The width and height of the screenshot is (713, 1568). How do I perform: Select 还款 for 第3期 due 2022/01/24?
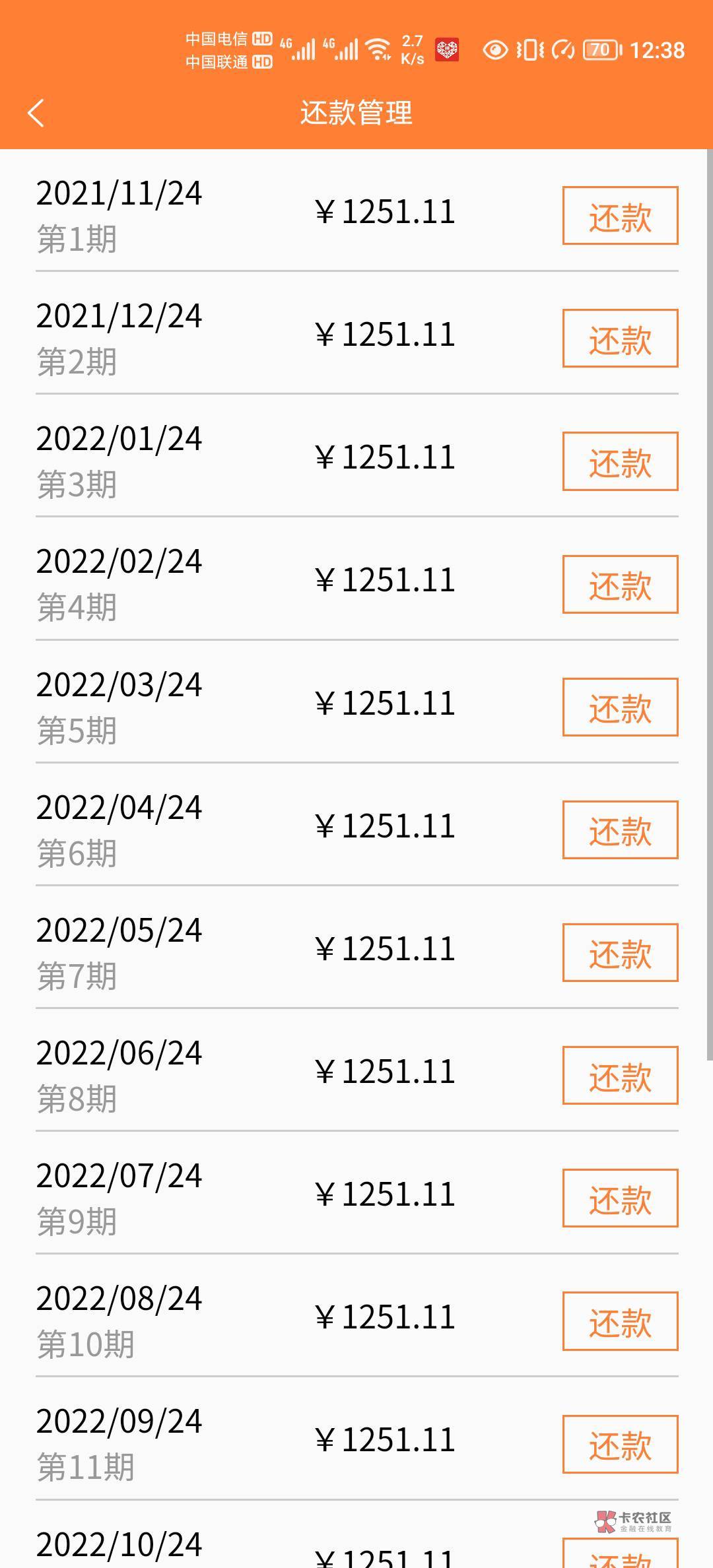(x=620, y=461)
